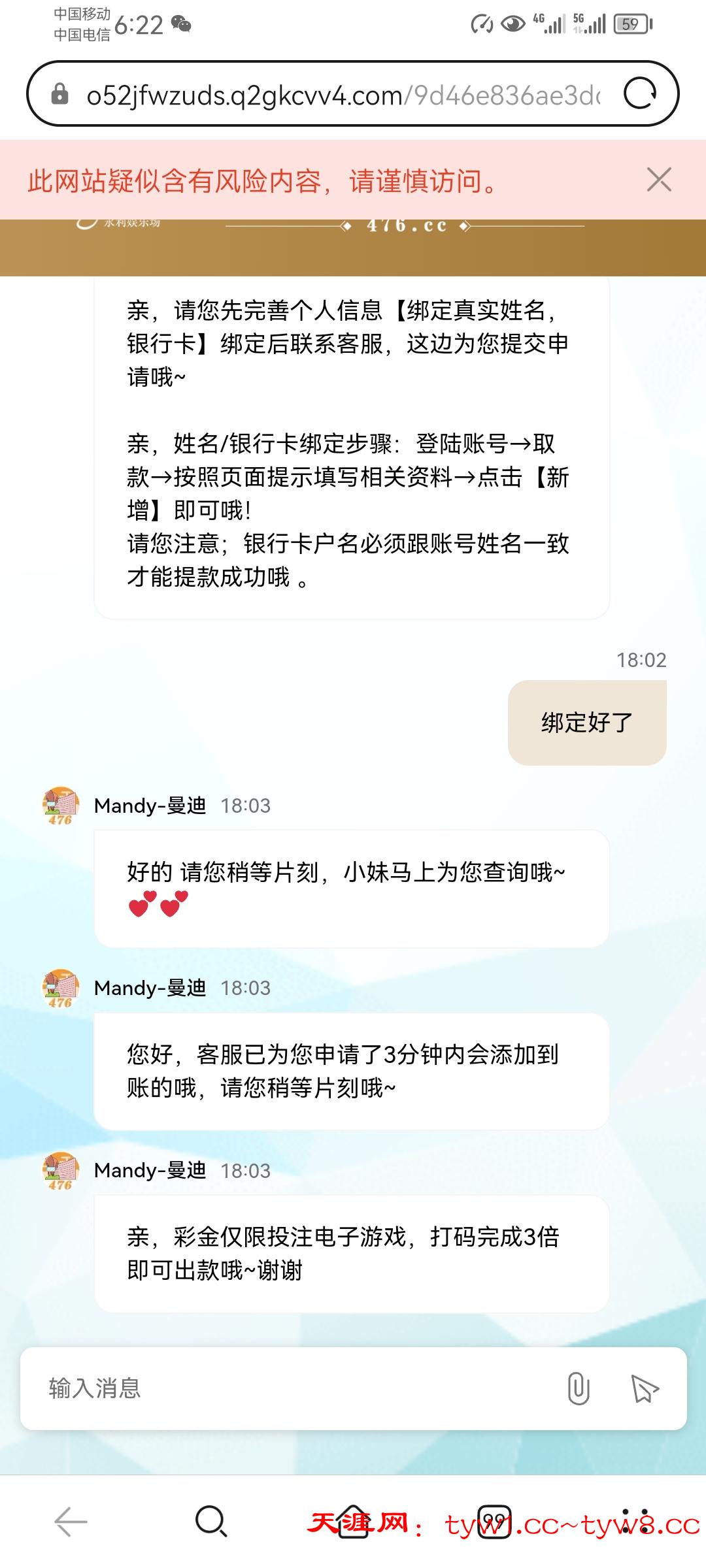Dismiss the red risk warning banner
706x1568 pixels.
658,180
